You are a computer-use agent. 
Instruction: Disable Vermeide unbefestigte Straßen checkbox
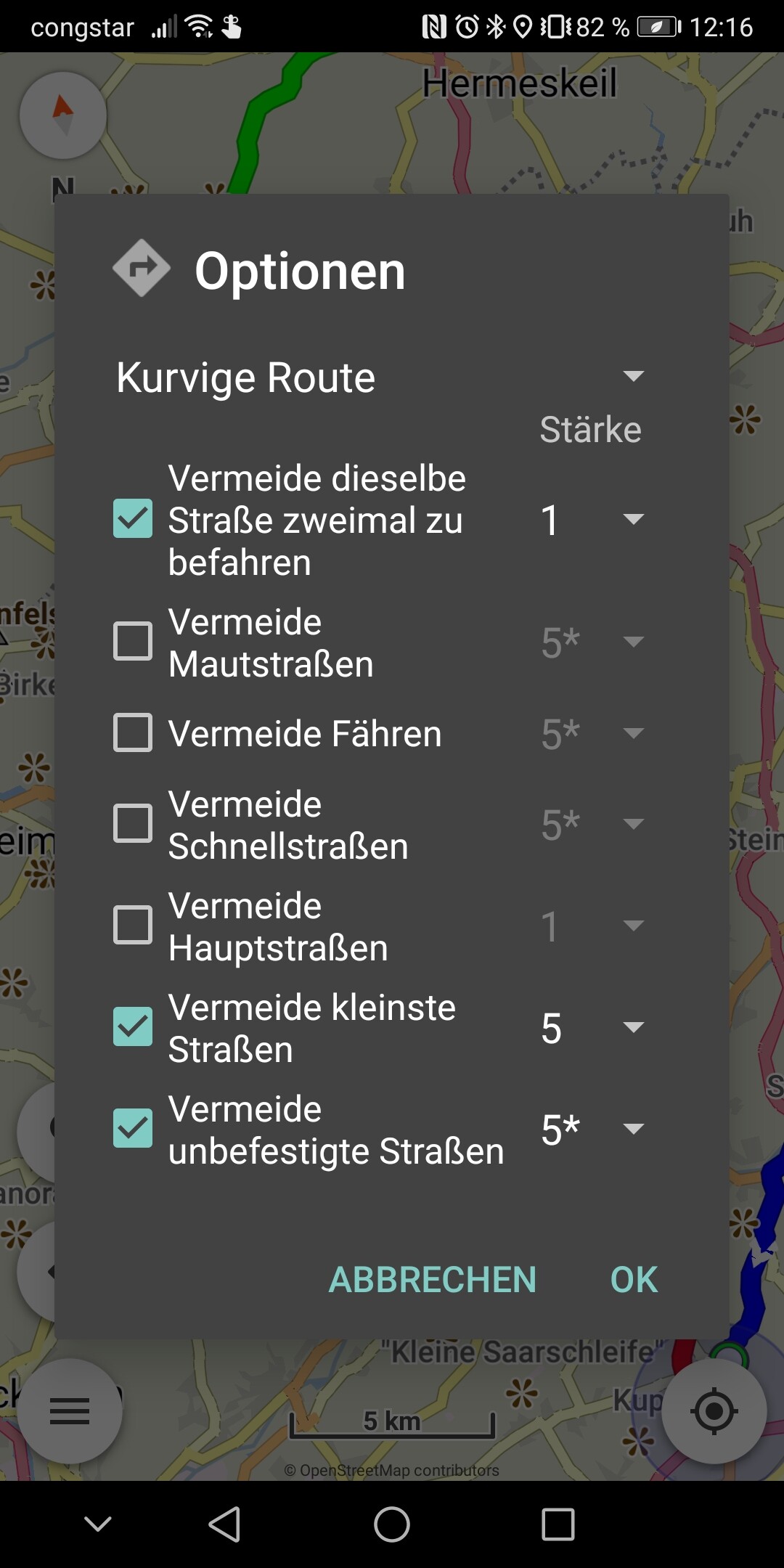coord(133,1128)
